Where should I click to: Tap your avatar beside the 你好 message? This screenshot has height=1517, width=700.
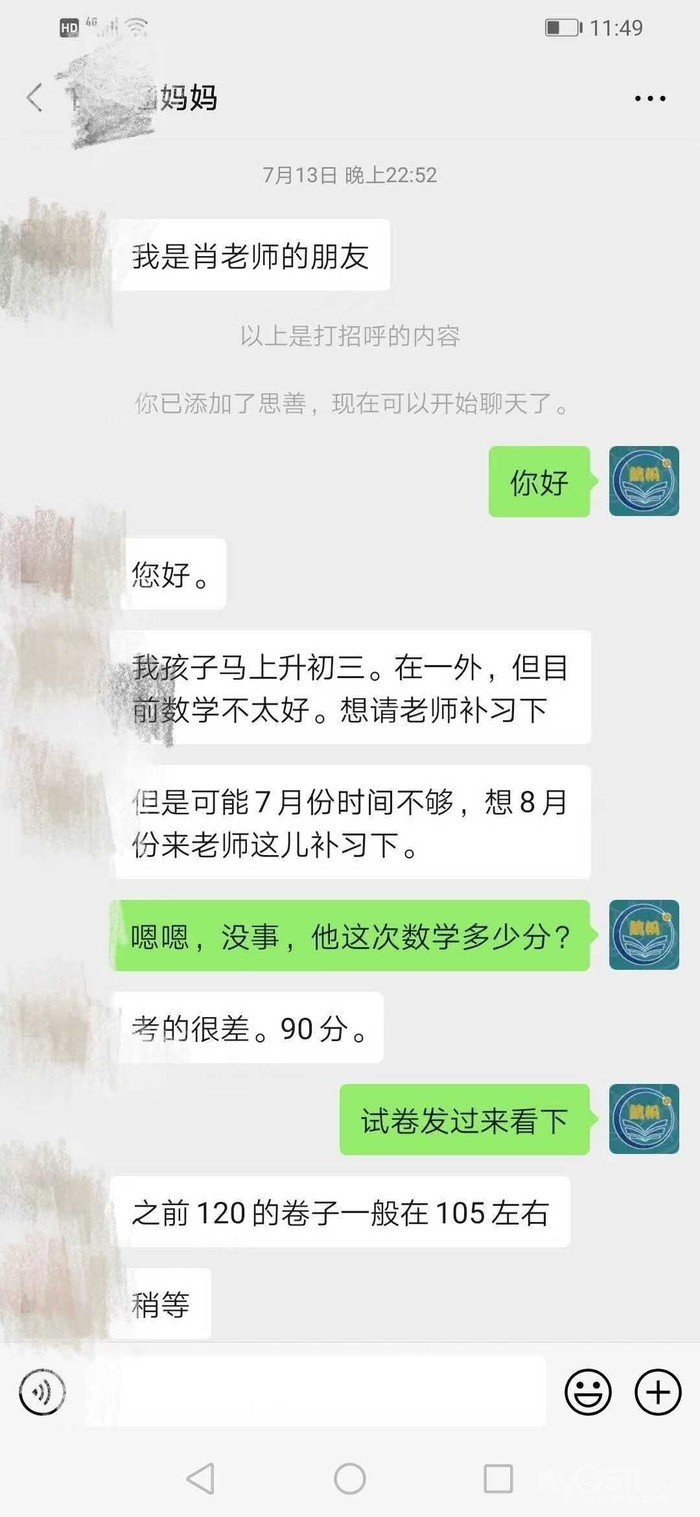pyautogui.click(x=644, y=481)
